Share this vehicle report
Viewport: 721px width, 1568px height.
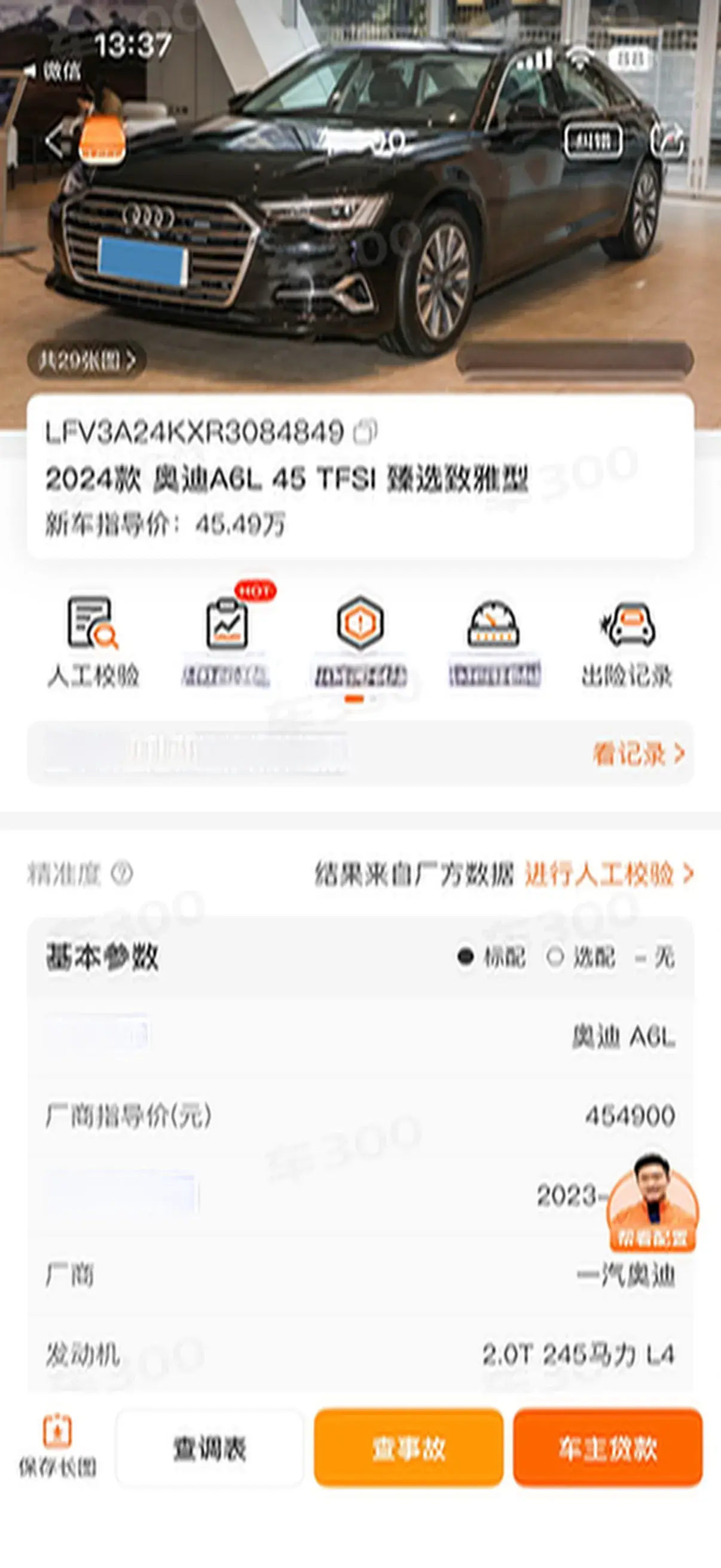click(x=667, y=141)
